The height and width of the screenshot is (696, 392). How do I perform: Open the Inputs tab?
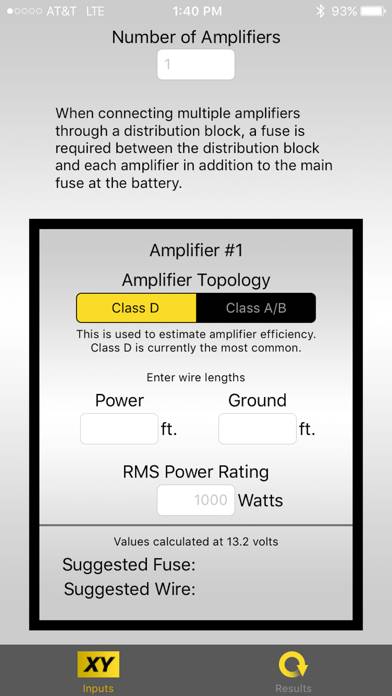click(98, 672)
